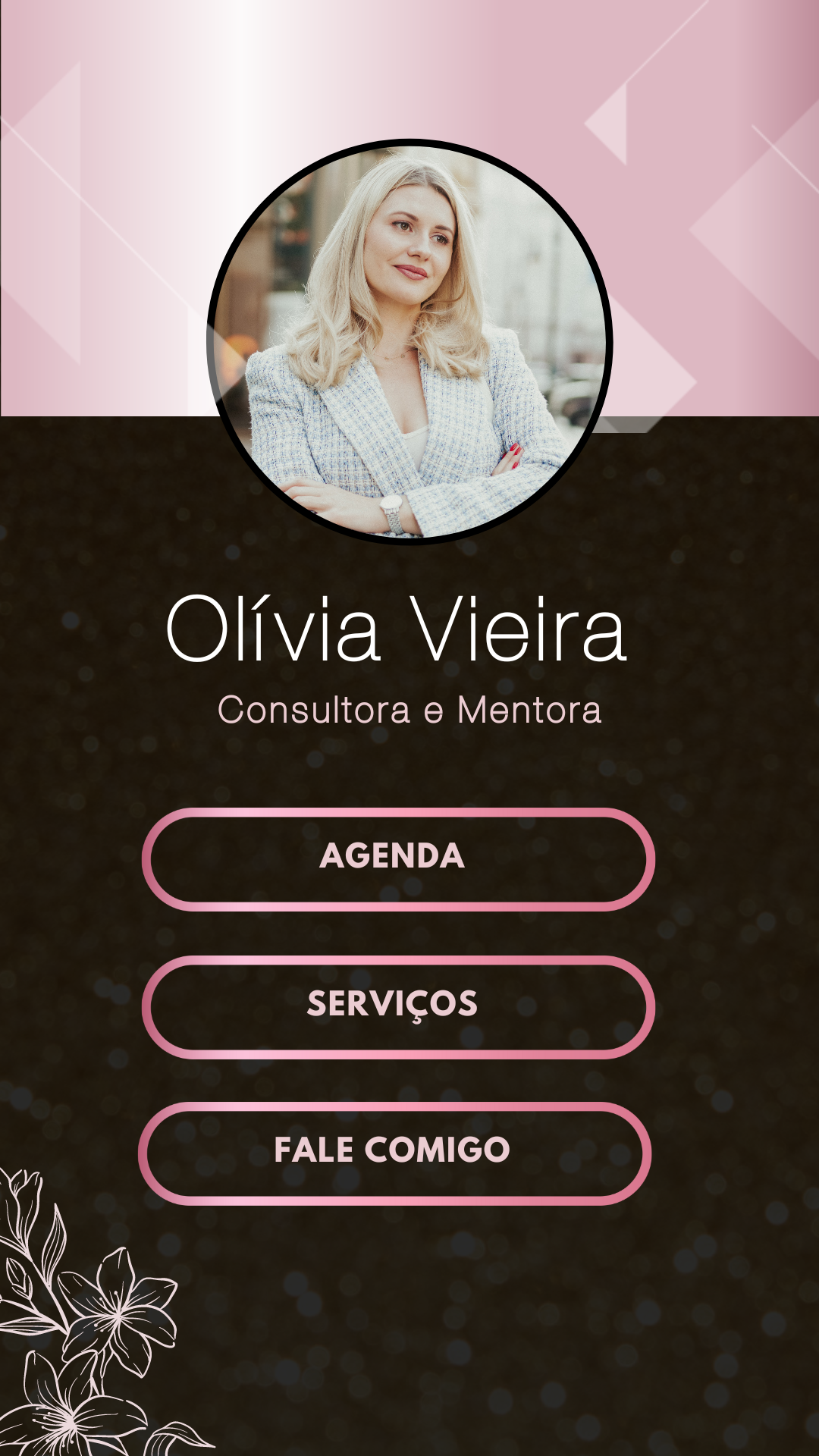Viewport: 819px width, 1456px height.
Task: Select the FALE COMIGO button
Action: 395,1153
